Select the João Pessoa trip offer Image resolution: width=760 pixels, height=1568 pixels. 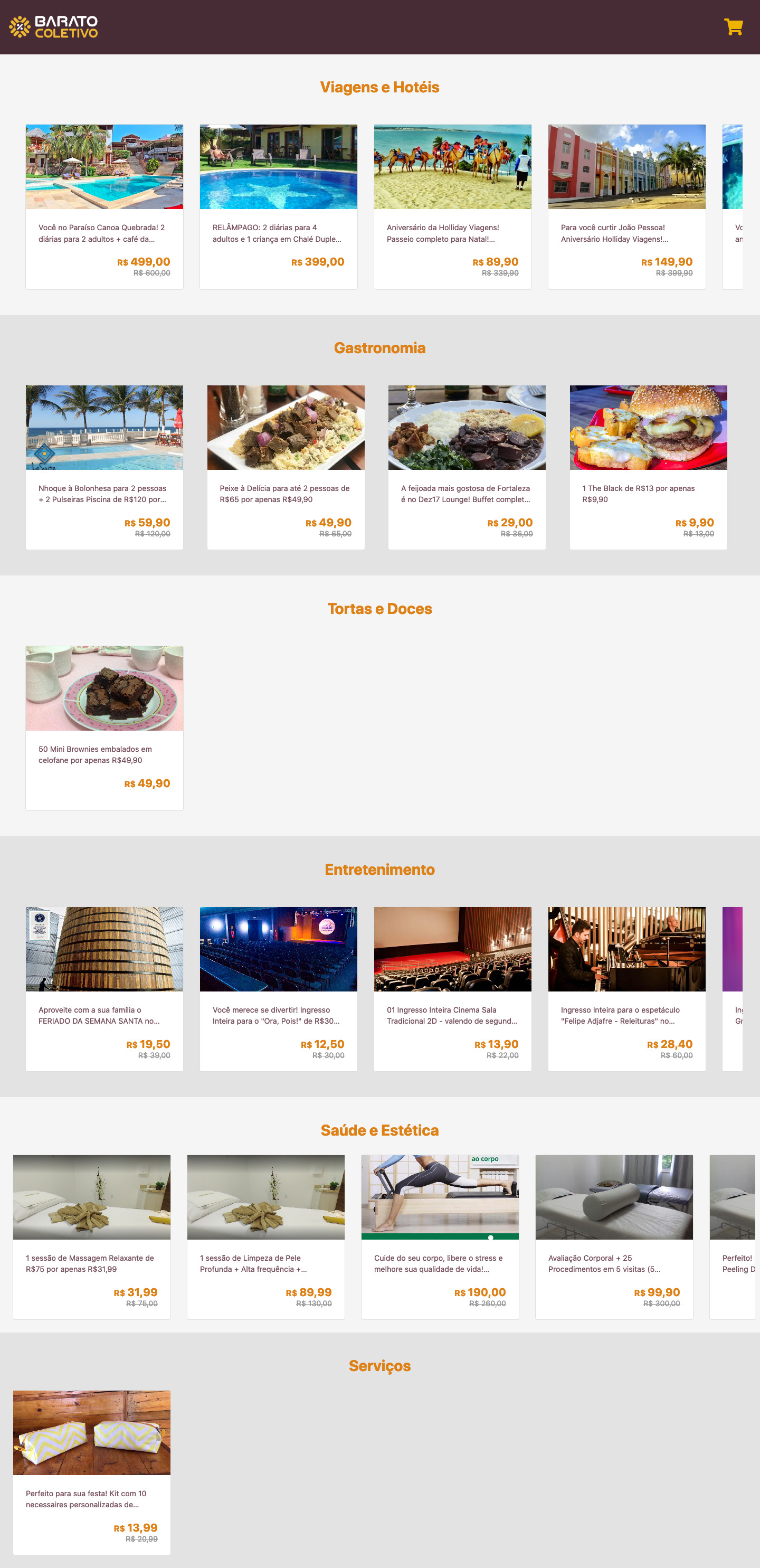pos(627,207)
